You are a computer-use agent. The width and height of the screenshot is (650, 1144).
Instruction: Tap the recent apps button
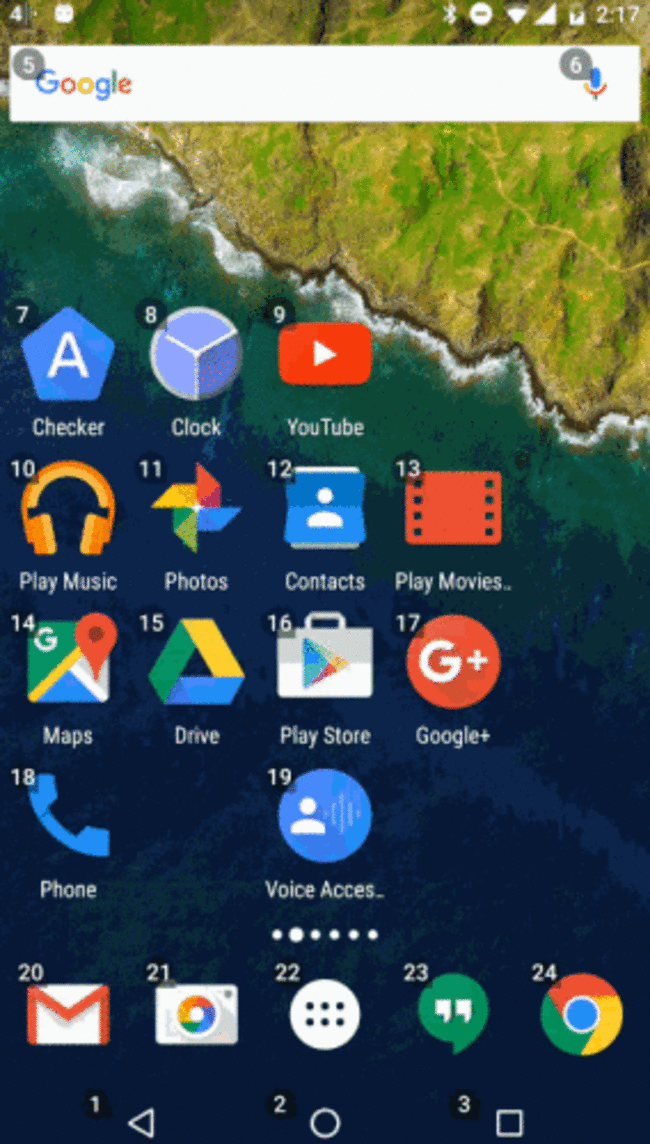(x=509, y=1122)
